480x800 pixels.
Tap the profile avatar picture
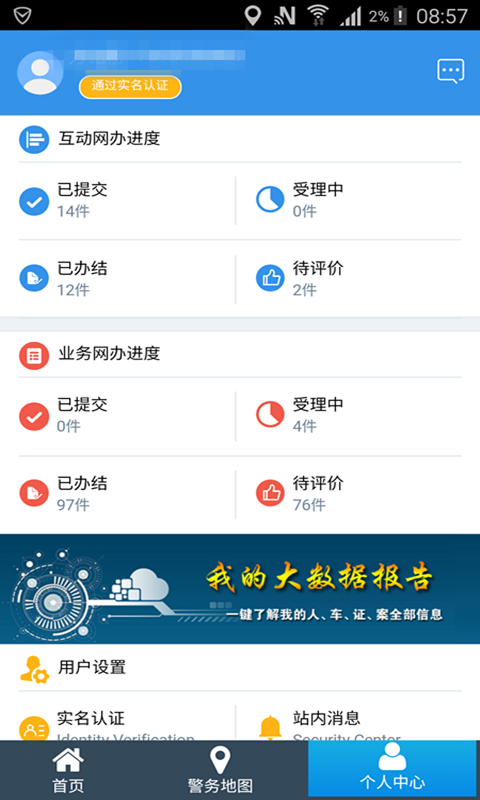click(x=40, y=72)
